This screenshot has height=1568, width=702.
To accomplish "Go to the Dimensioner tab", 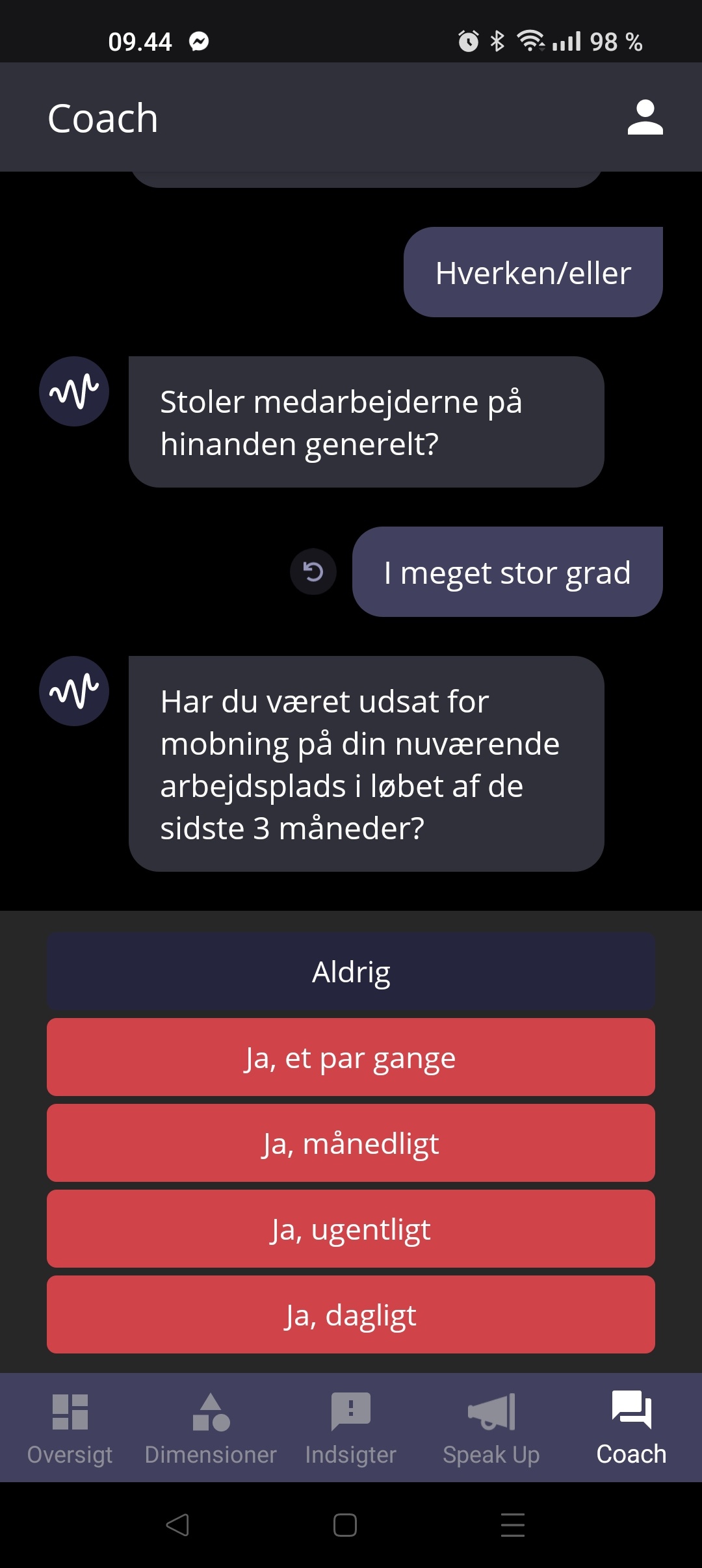I will point(211,1428).
